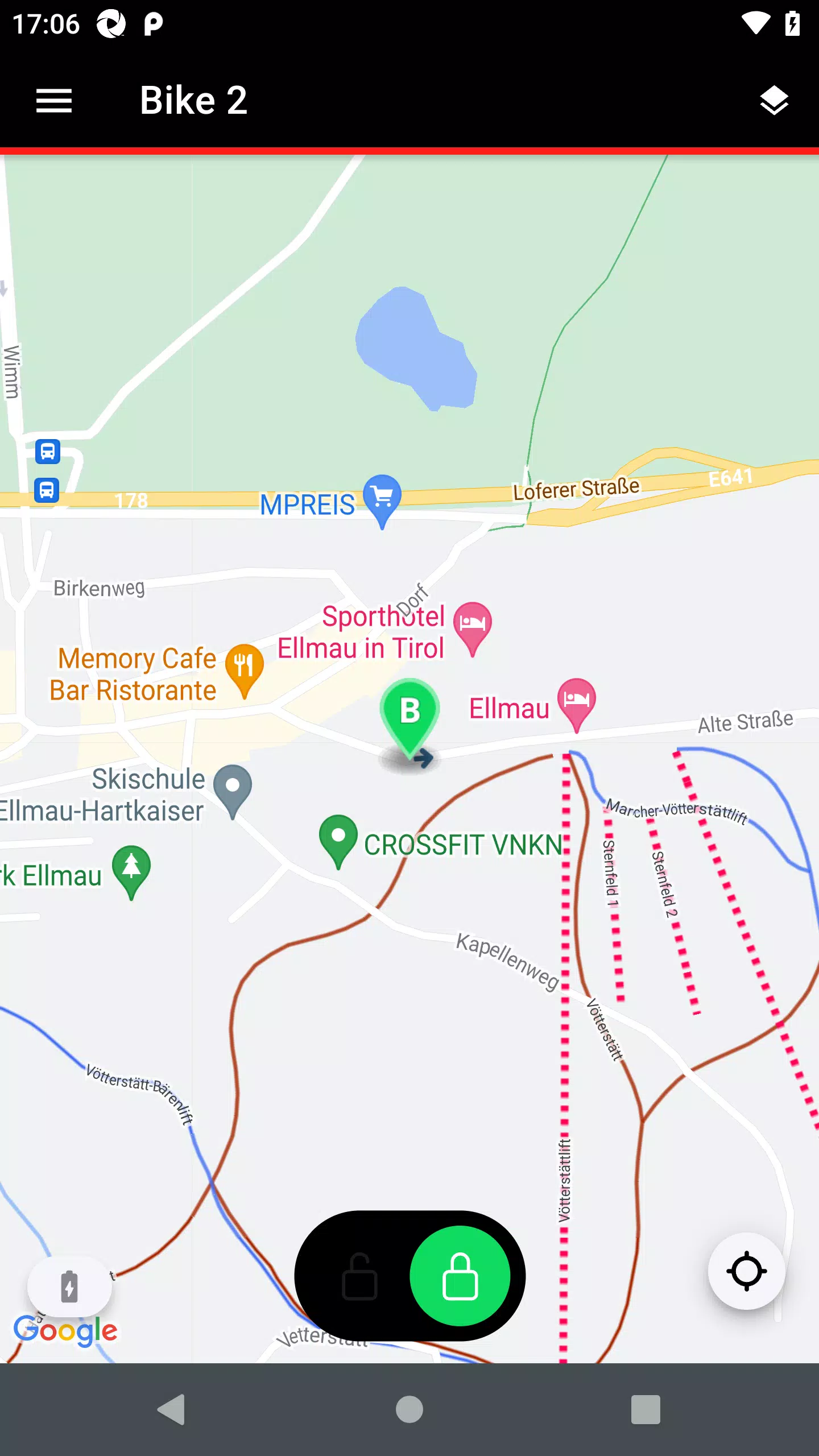Screen dimensions: 819x1456
Task: Tap the green lock button
Action: 460,1276
